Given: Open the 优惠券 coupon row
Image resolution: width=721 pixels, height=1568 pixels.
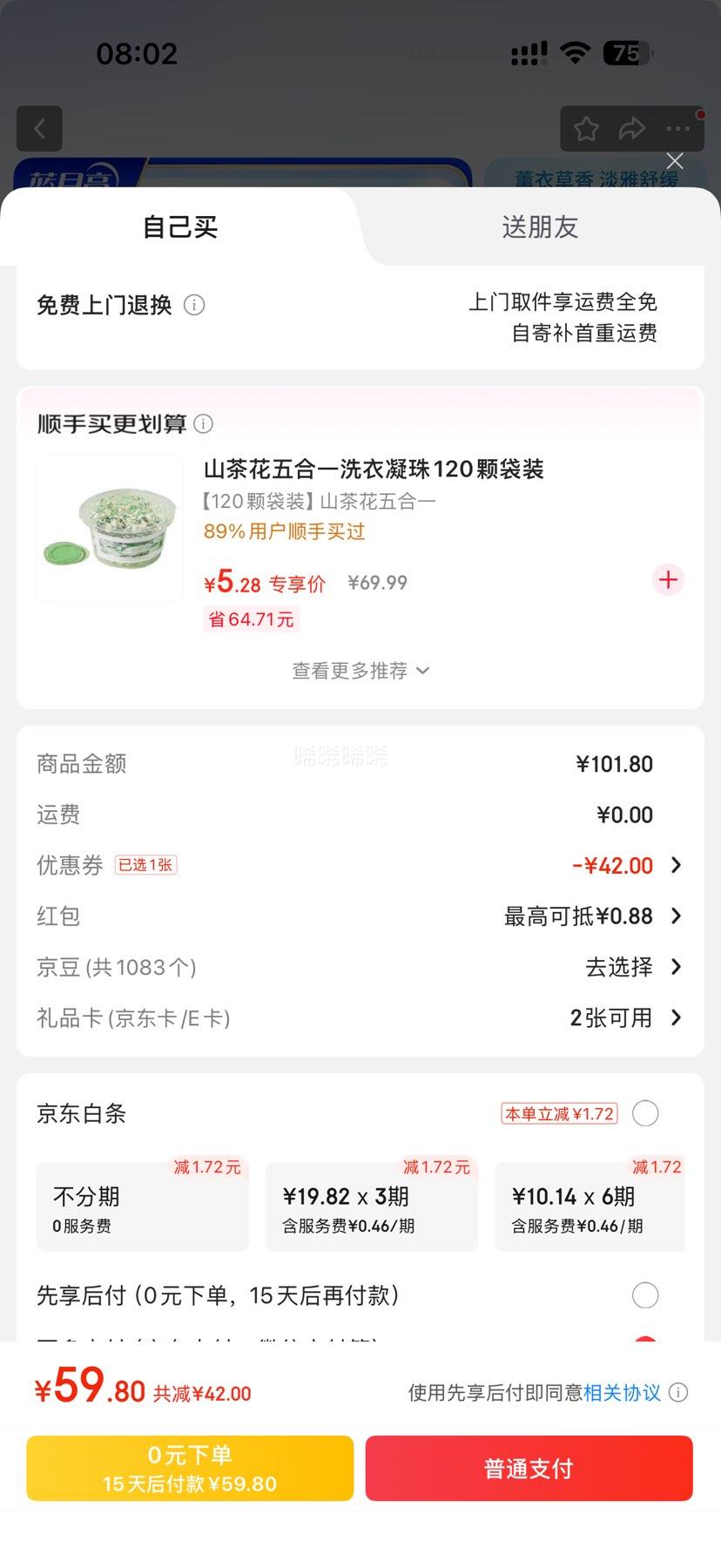Looking at the screenshot, I should pyautogui.click(x=625, y=866).
